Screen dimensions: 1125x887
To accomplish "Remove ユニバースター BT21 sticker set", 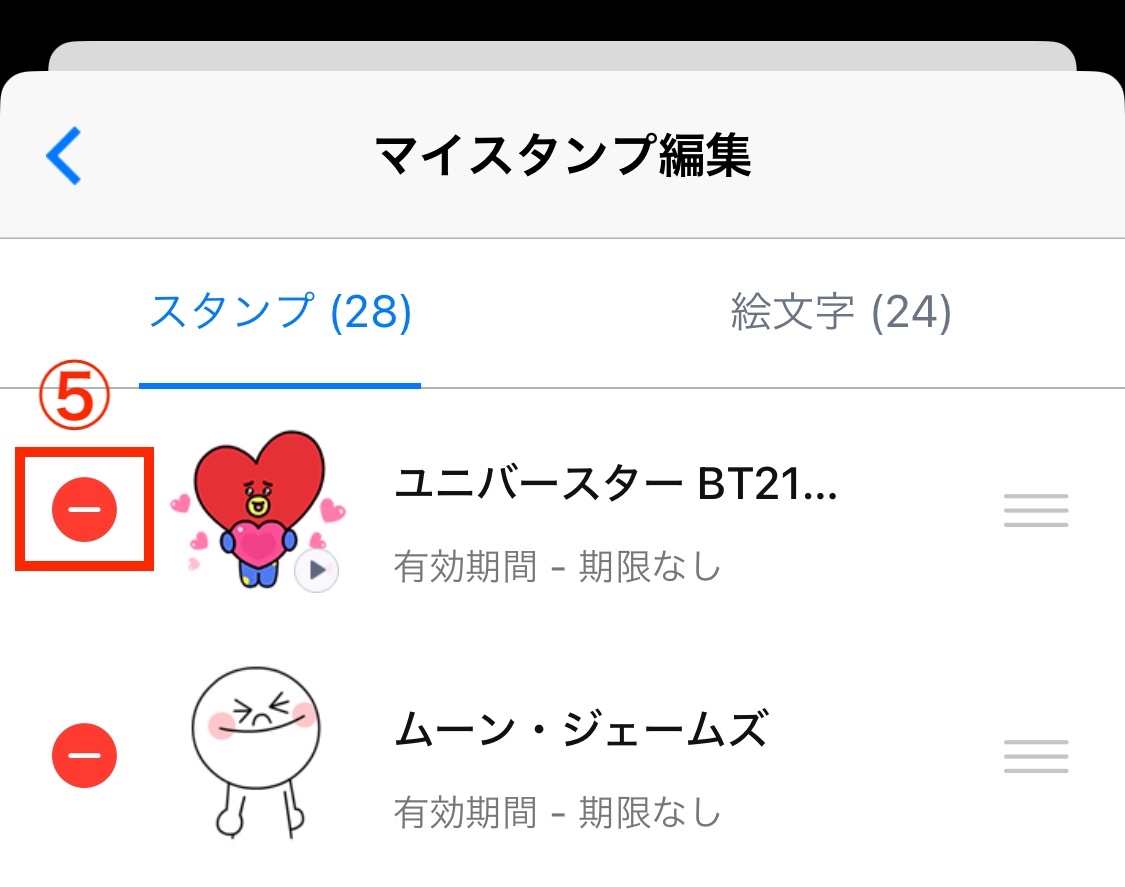I will (x=84, y=510).
